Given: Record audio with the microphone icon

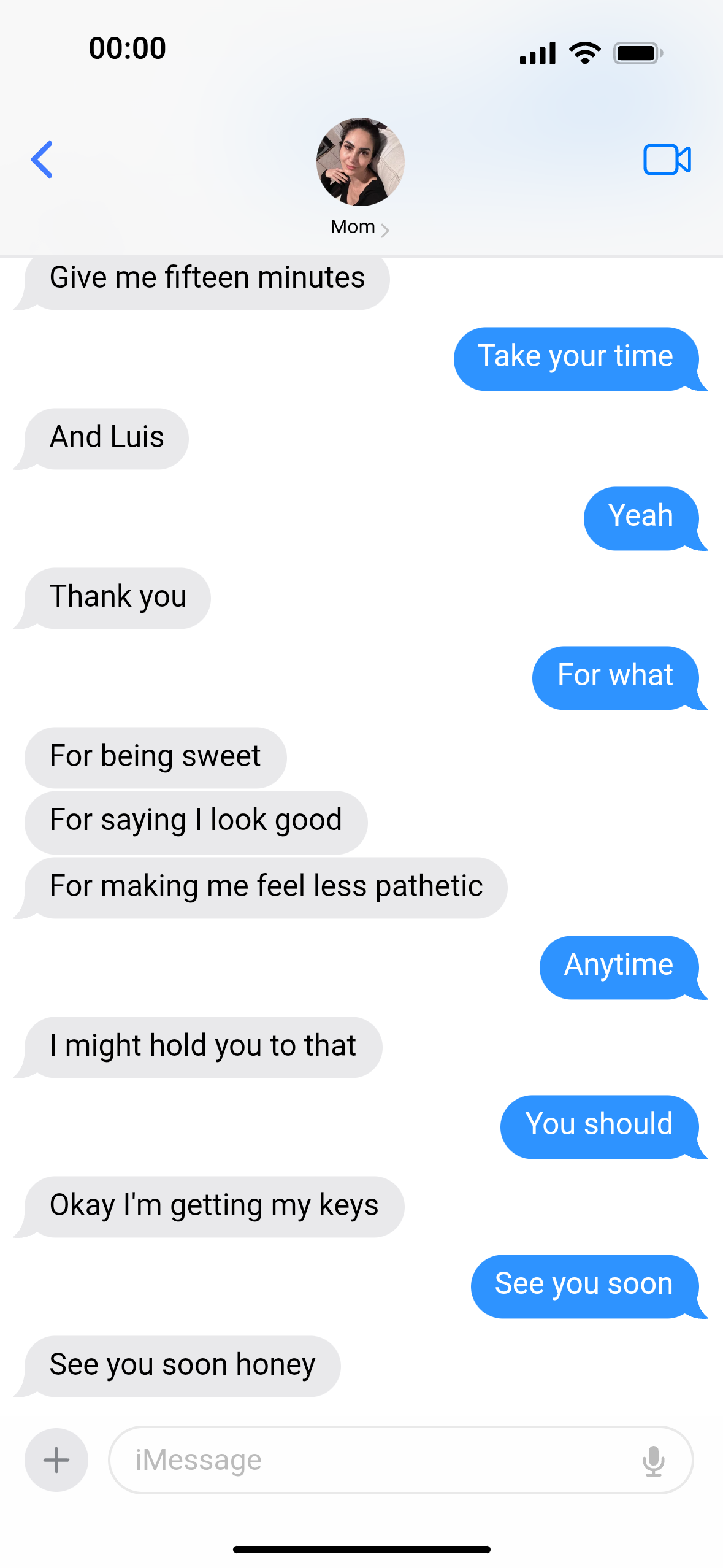Looking at the screenshot, I should click(654, 1460).
